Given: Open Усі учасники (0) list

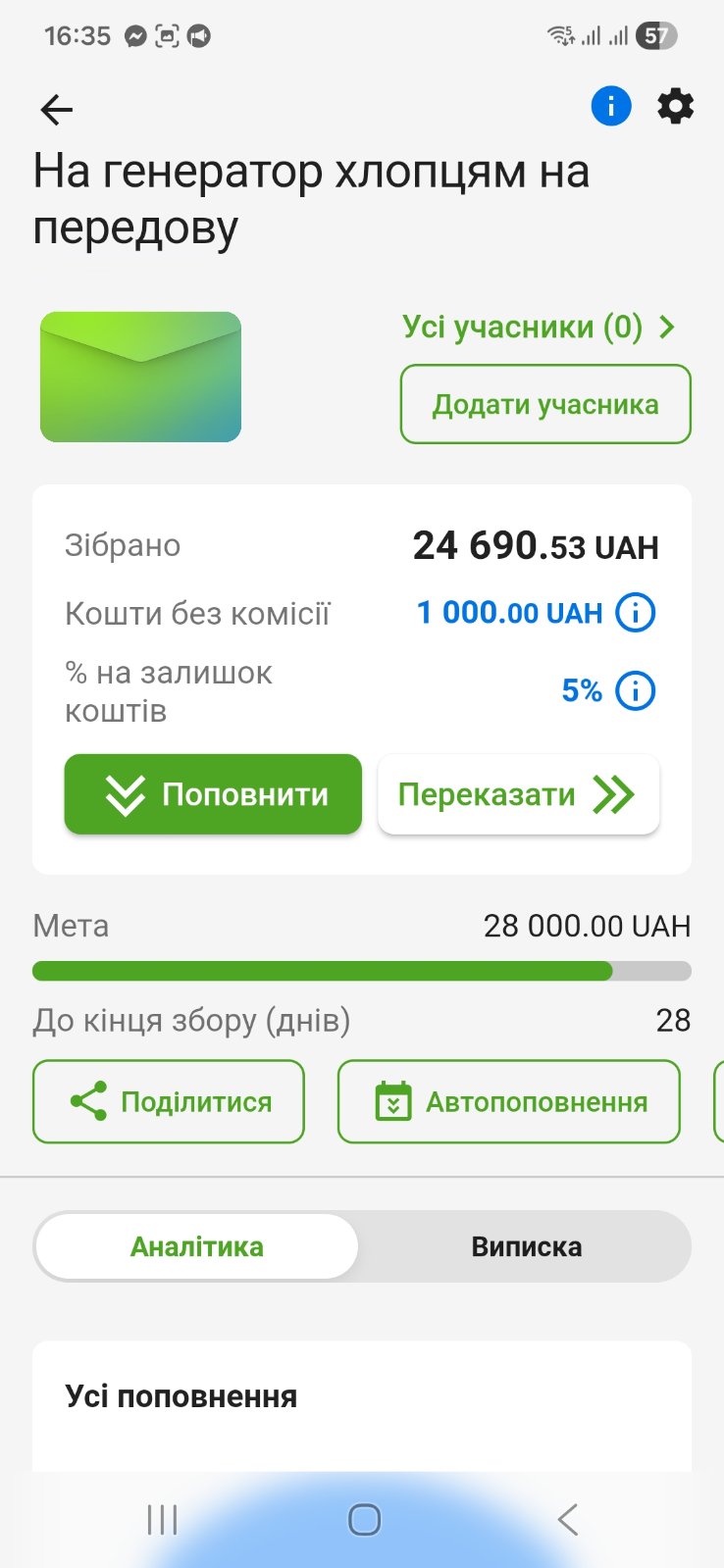Looking at the screenshot, I should point(539,327).
